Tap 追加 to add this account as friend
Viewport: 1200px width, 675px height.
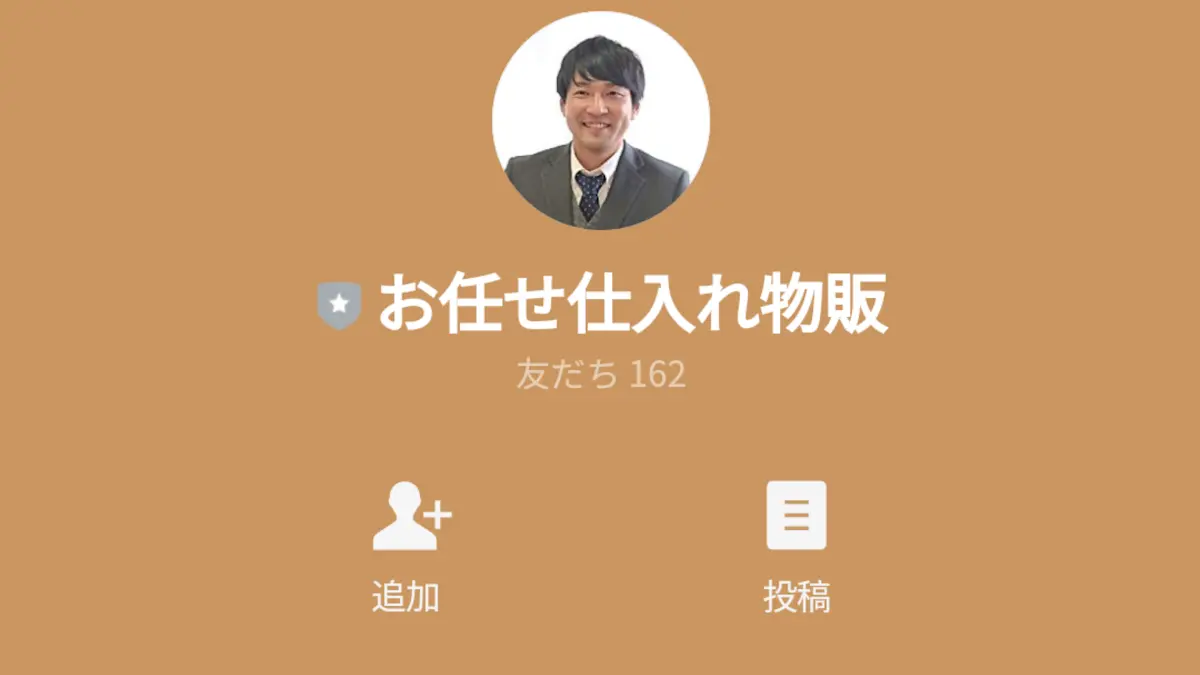click(407, 546)
